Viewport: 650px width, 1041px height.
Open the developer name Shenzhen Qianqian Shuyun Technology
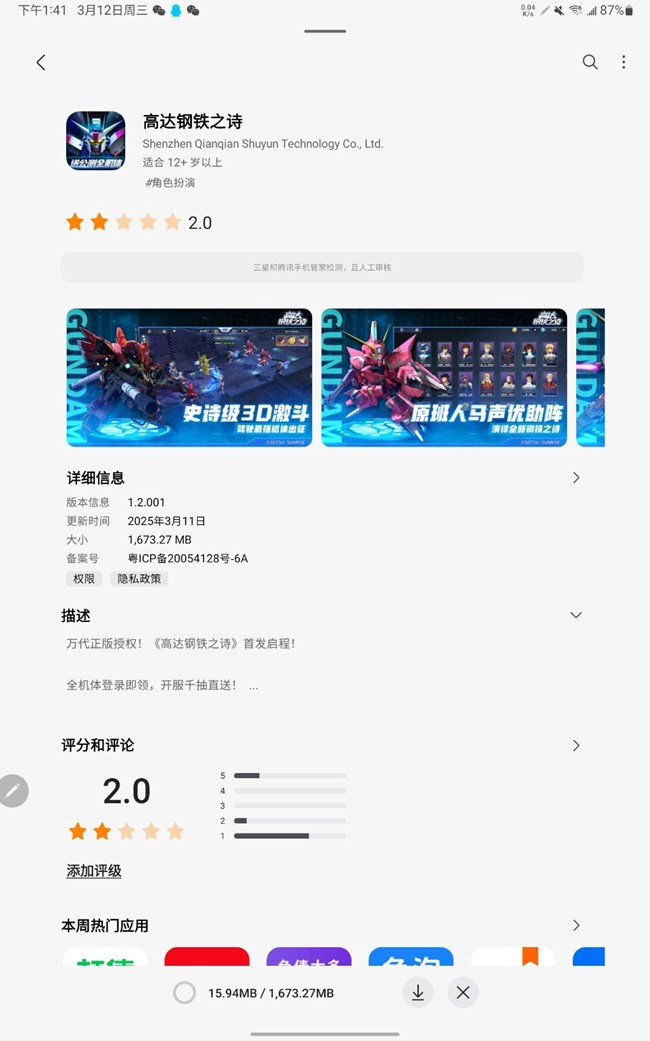coord(263,144)
